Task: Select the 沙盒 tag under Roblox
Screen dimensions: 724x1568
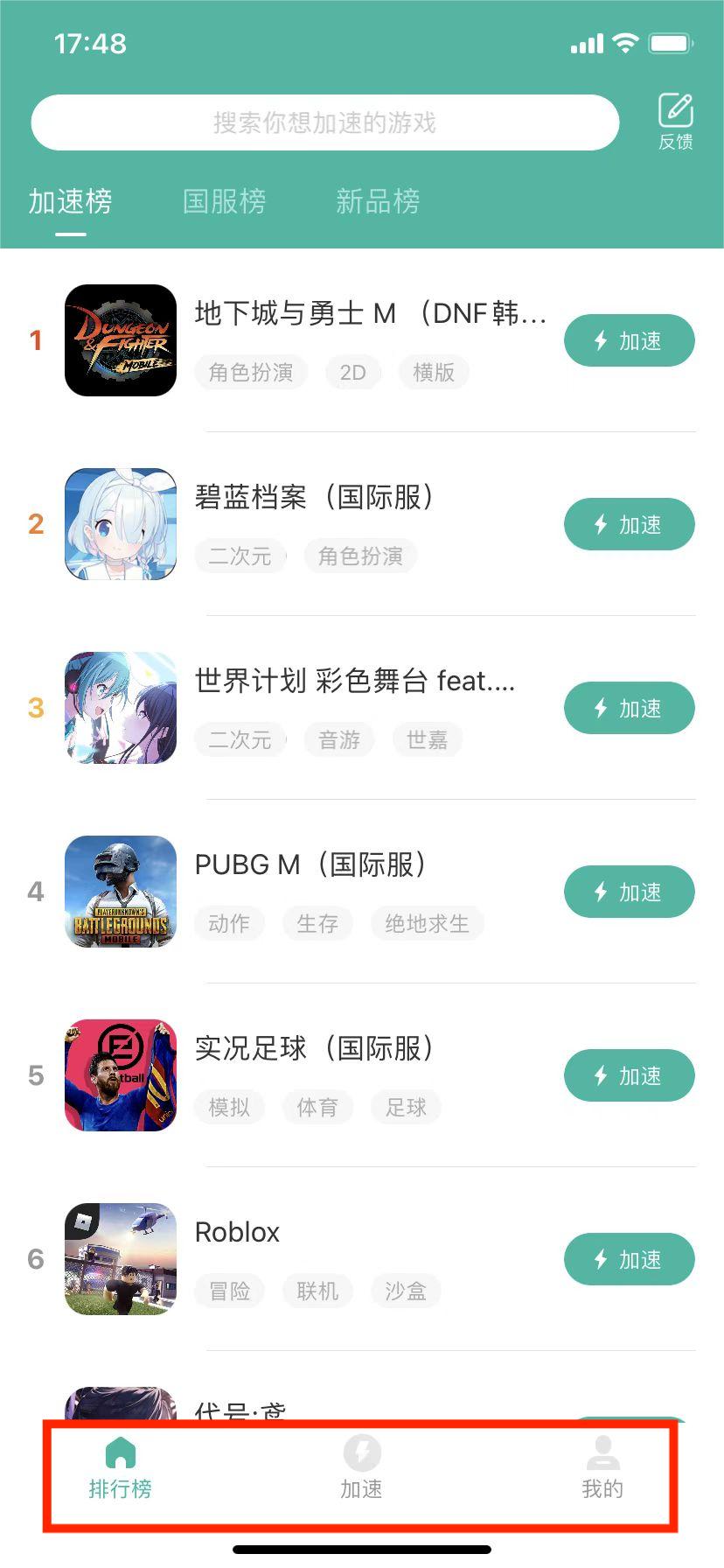Action: 405,1291
